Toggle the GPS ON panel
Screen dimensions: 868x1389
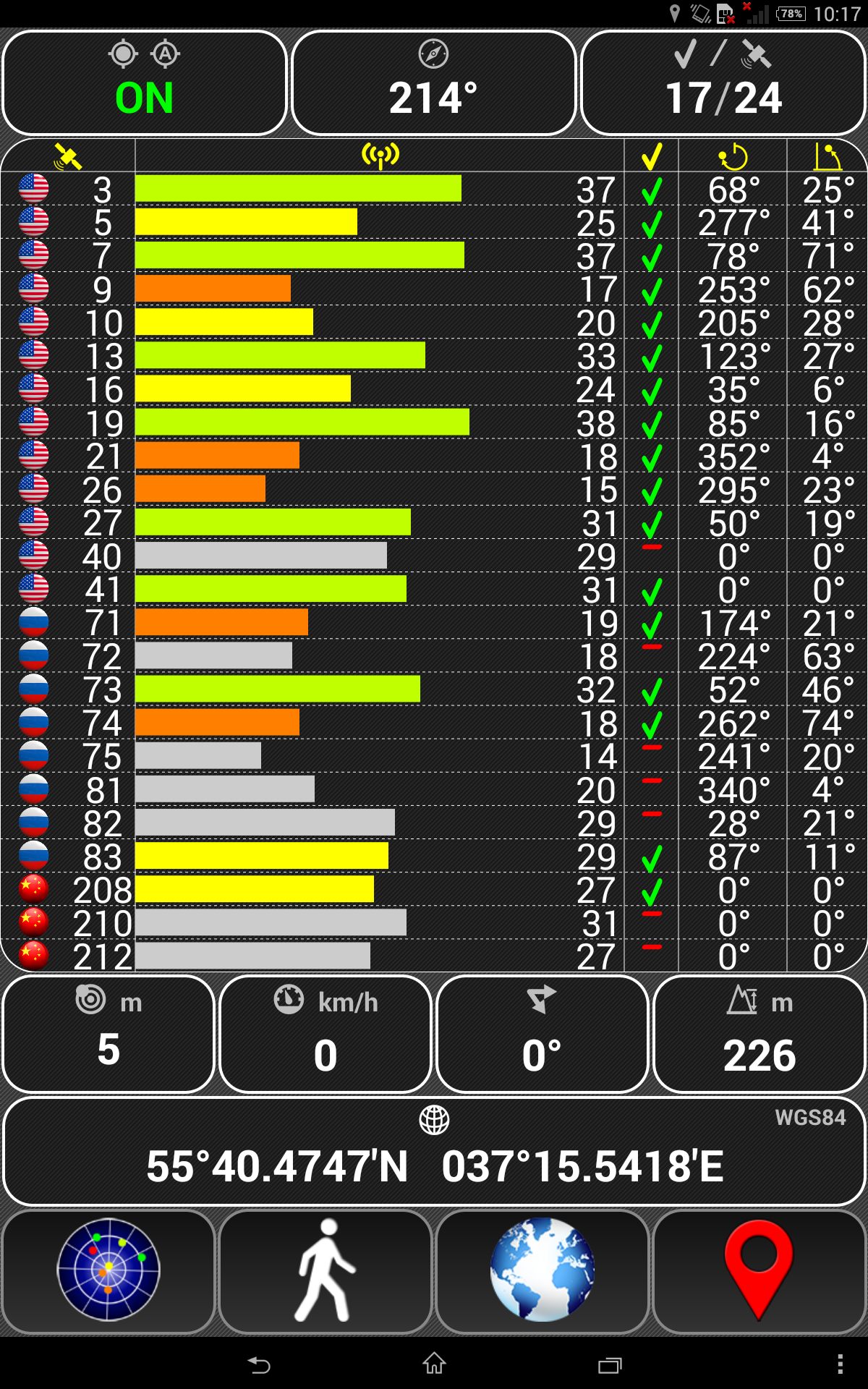145,82
